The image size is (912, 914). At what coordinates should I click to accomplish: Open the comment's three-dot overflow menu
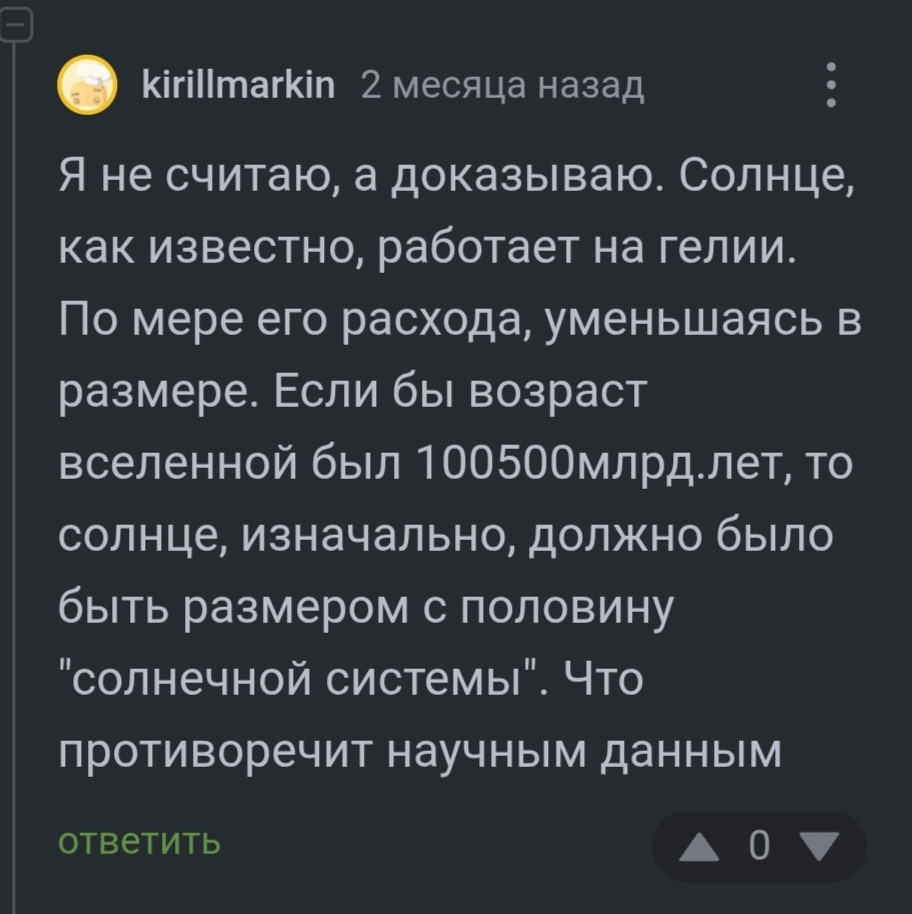point(829,85)
